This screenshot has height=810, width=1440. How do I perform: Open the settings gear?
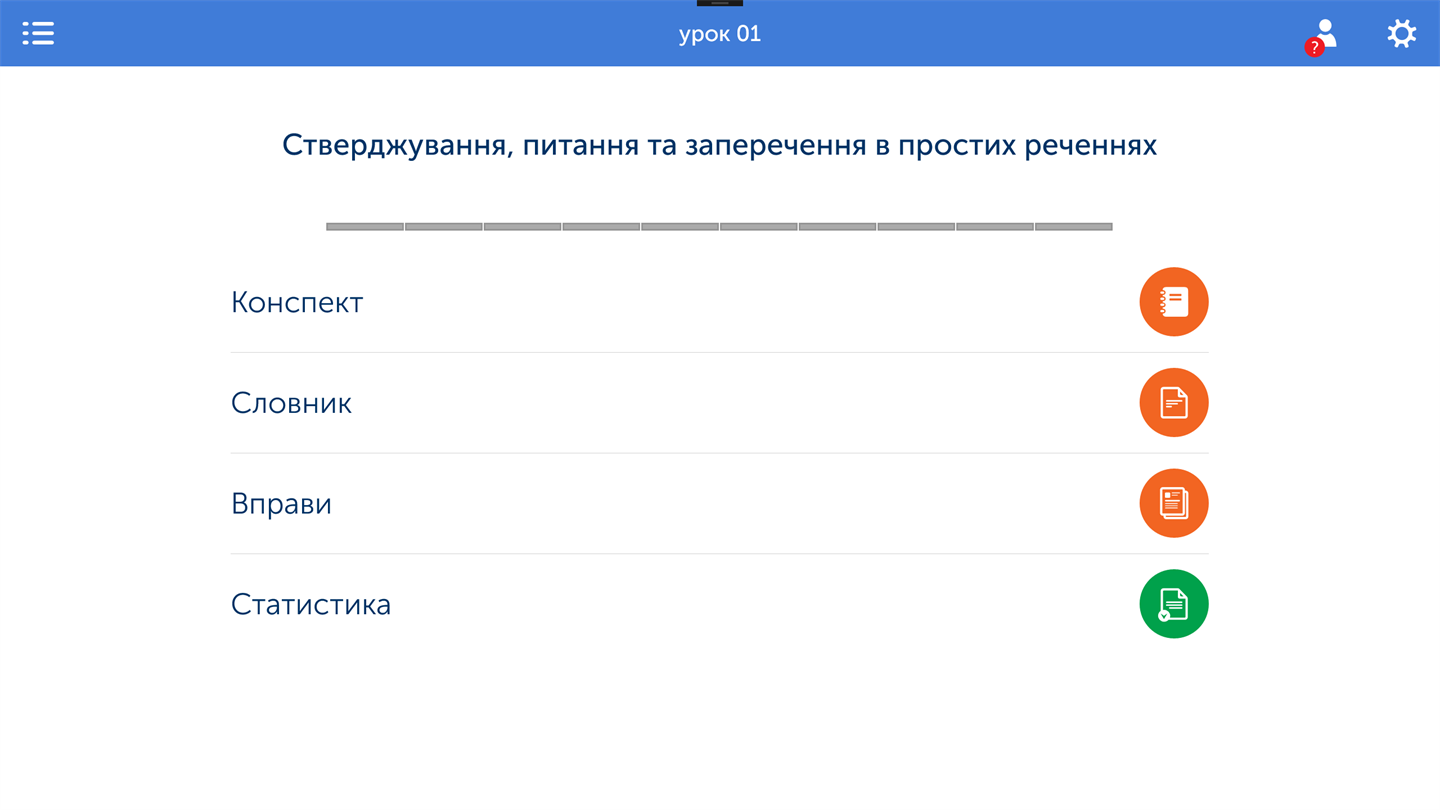tap(1401, 33)
